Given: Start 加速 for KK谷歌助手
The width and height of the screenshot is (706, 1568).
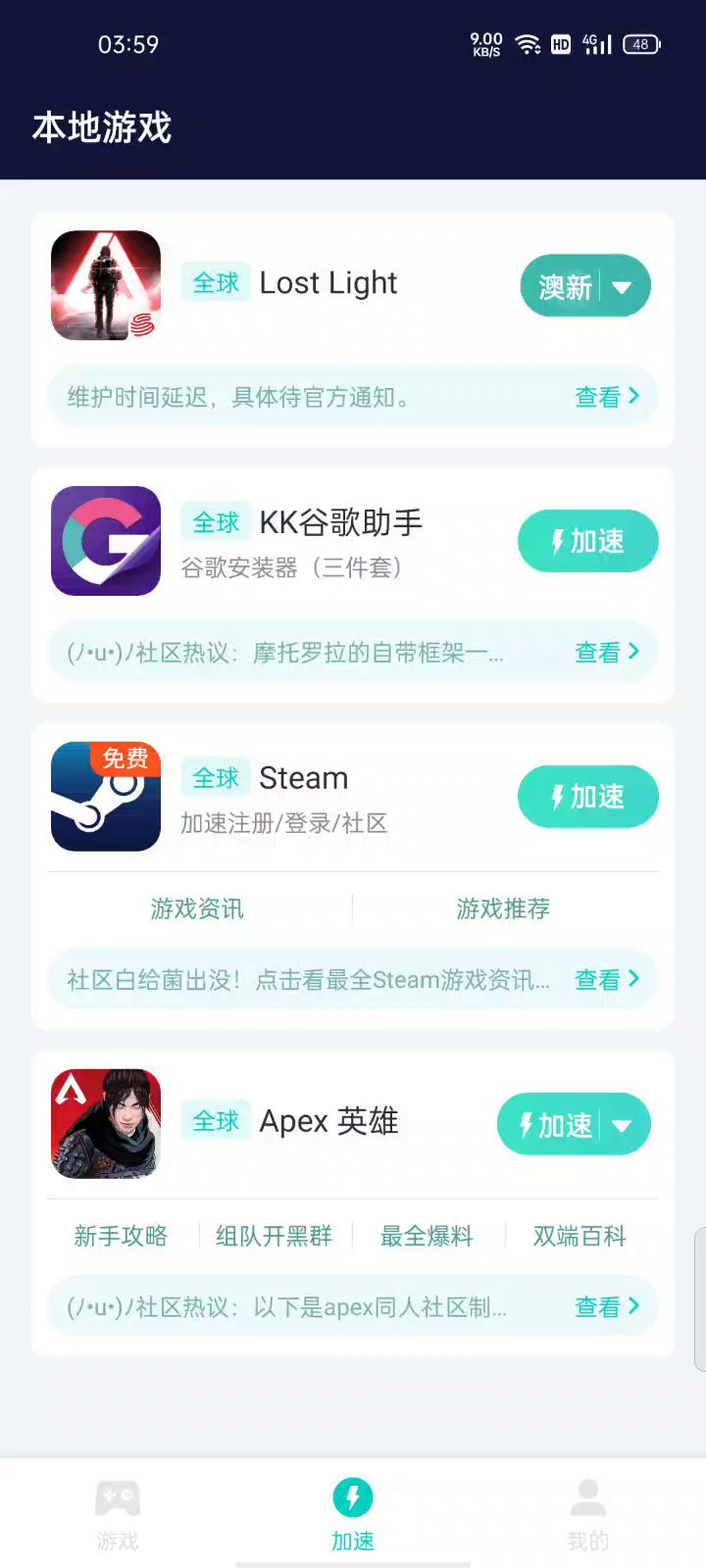Looking at the screenshot, I should pyautogui.click(x=587, y=541).
